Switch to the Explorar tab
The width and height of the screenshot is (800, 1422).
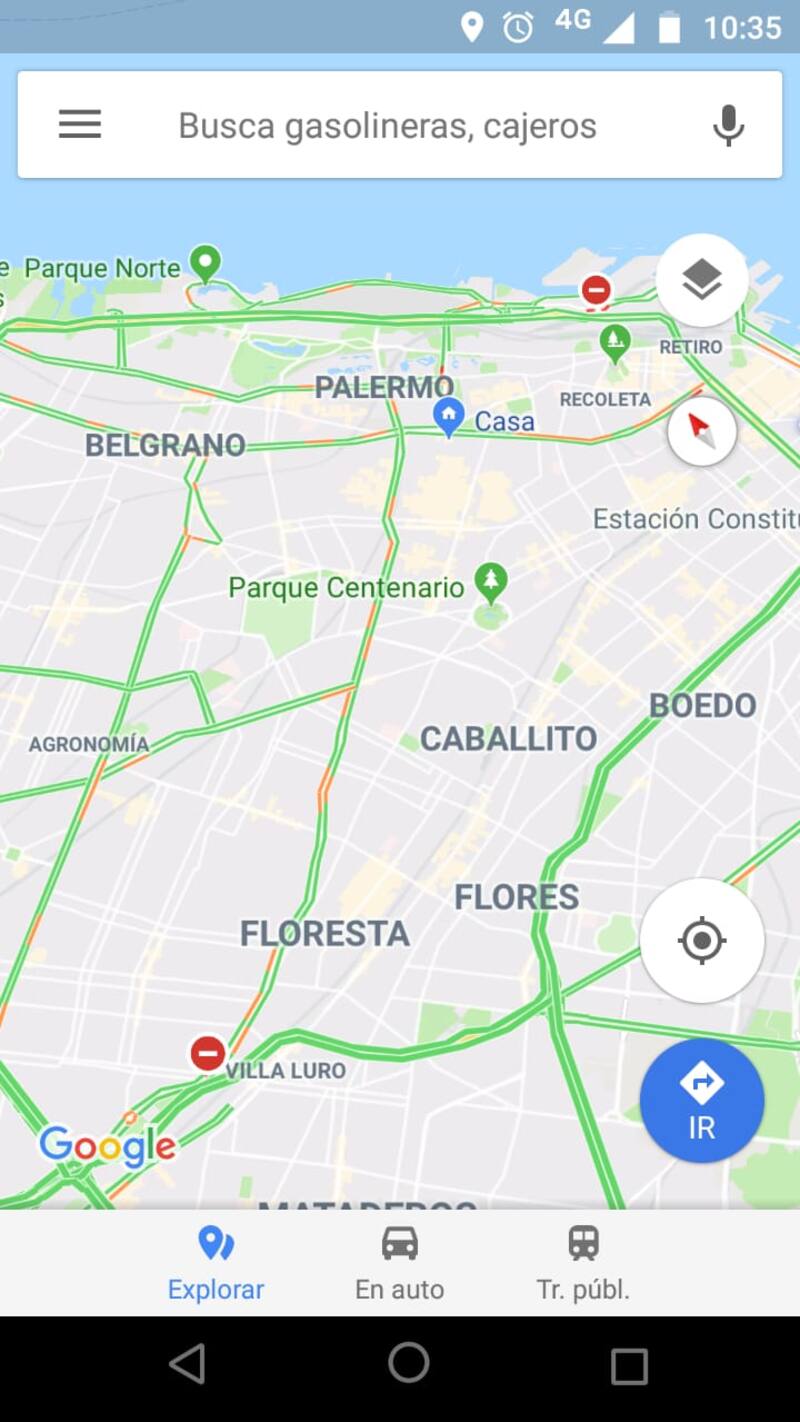pyautogui.click(x=216, y=1262)
